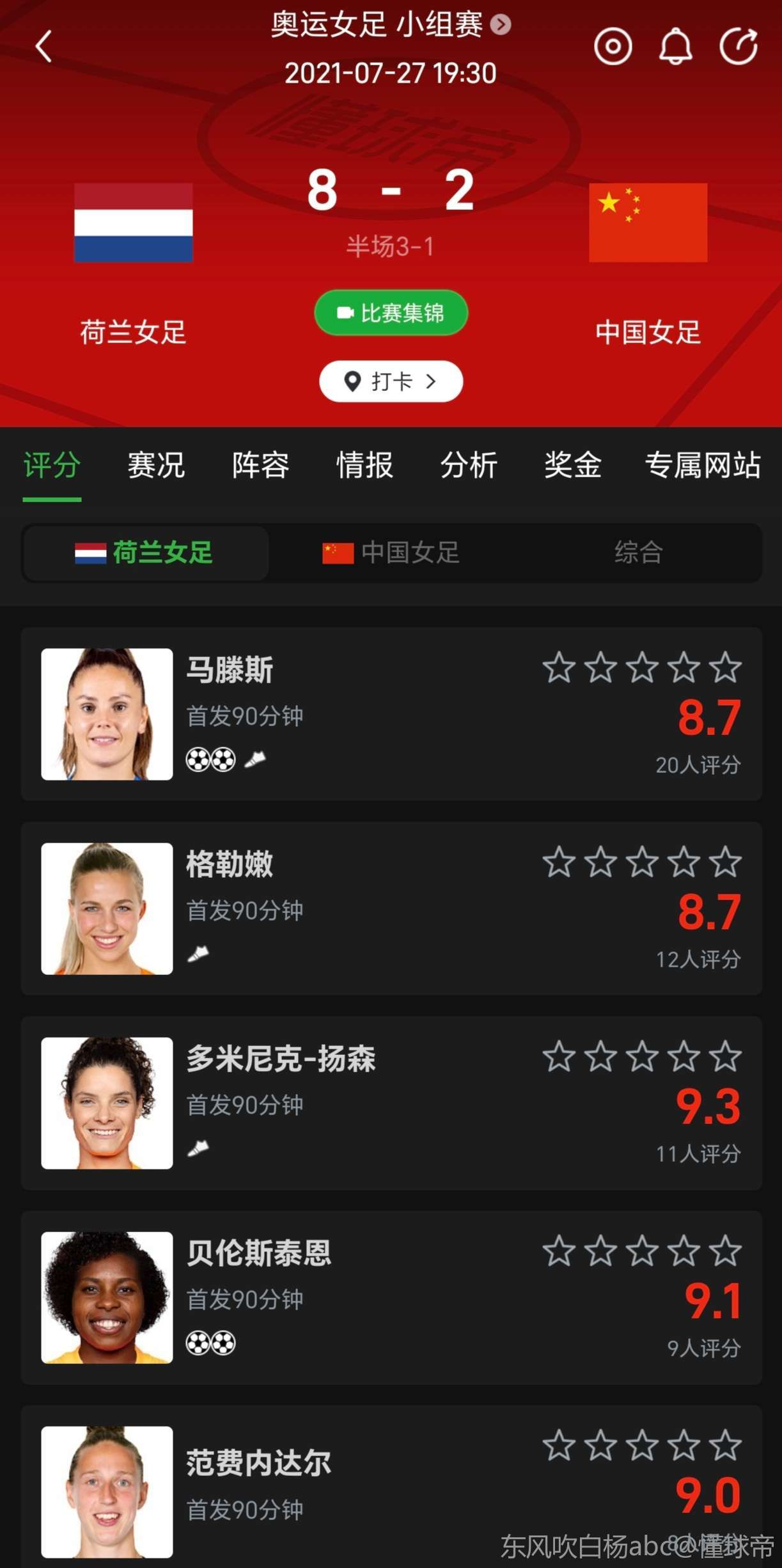
Task: Select the 奖金 tab
Action: pos(573,465)
